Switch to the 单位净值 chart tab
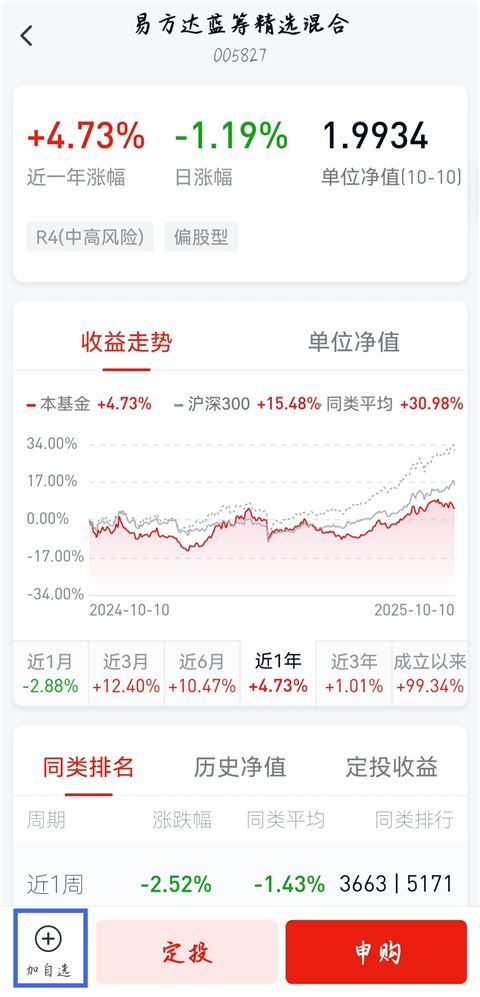The width and height of the screenshot is (480, 997). [354, 342]
